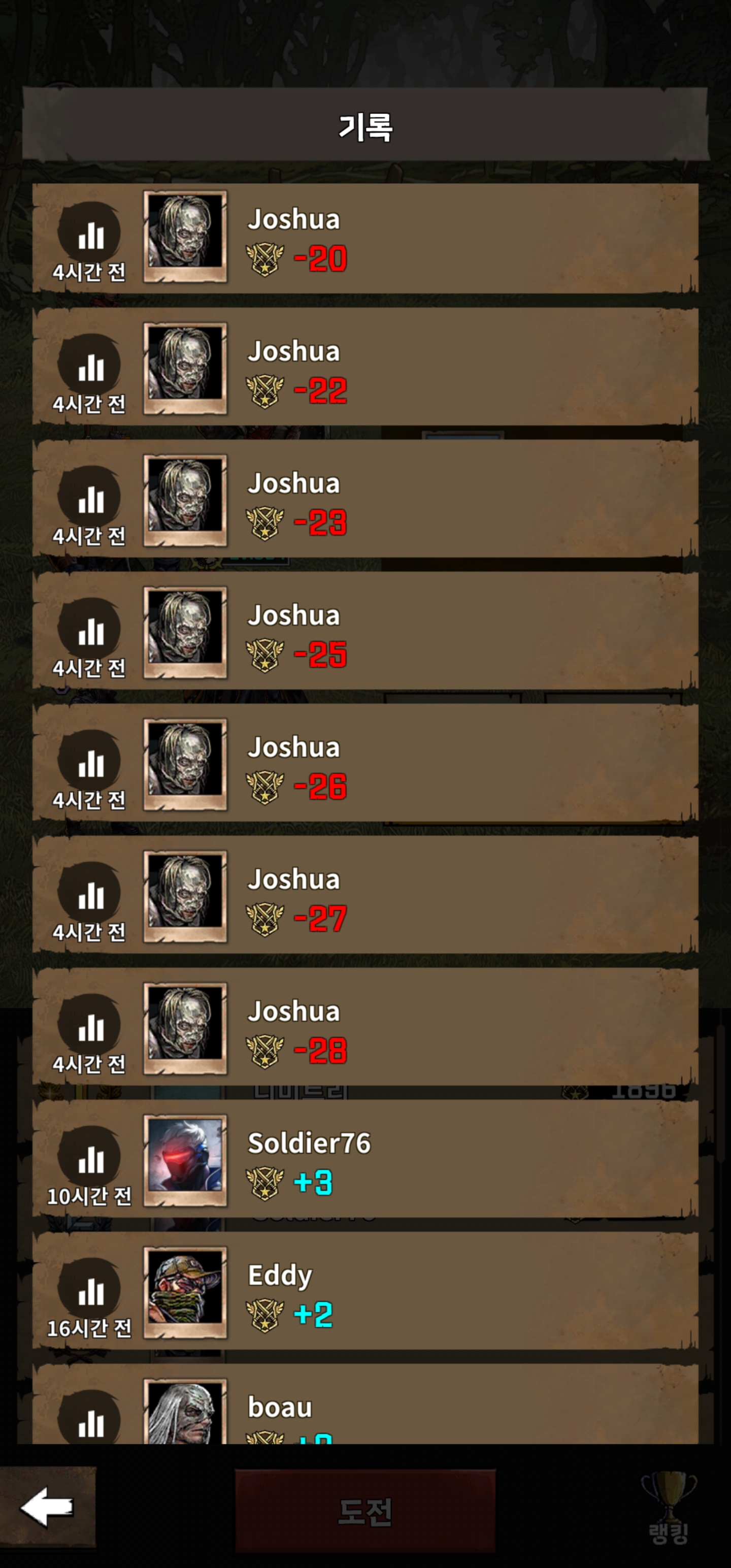Screen dimensions: 731x1568
Task: Tap the stats chart for Joshua's -28 match
Action: (89, 1026)
